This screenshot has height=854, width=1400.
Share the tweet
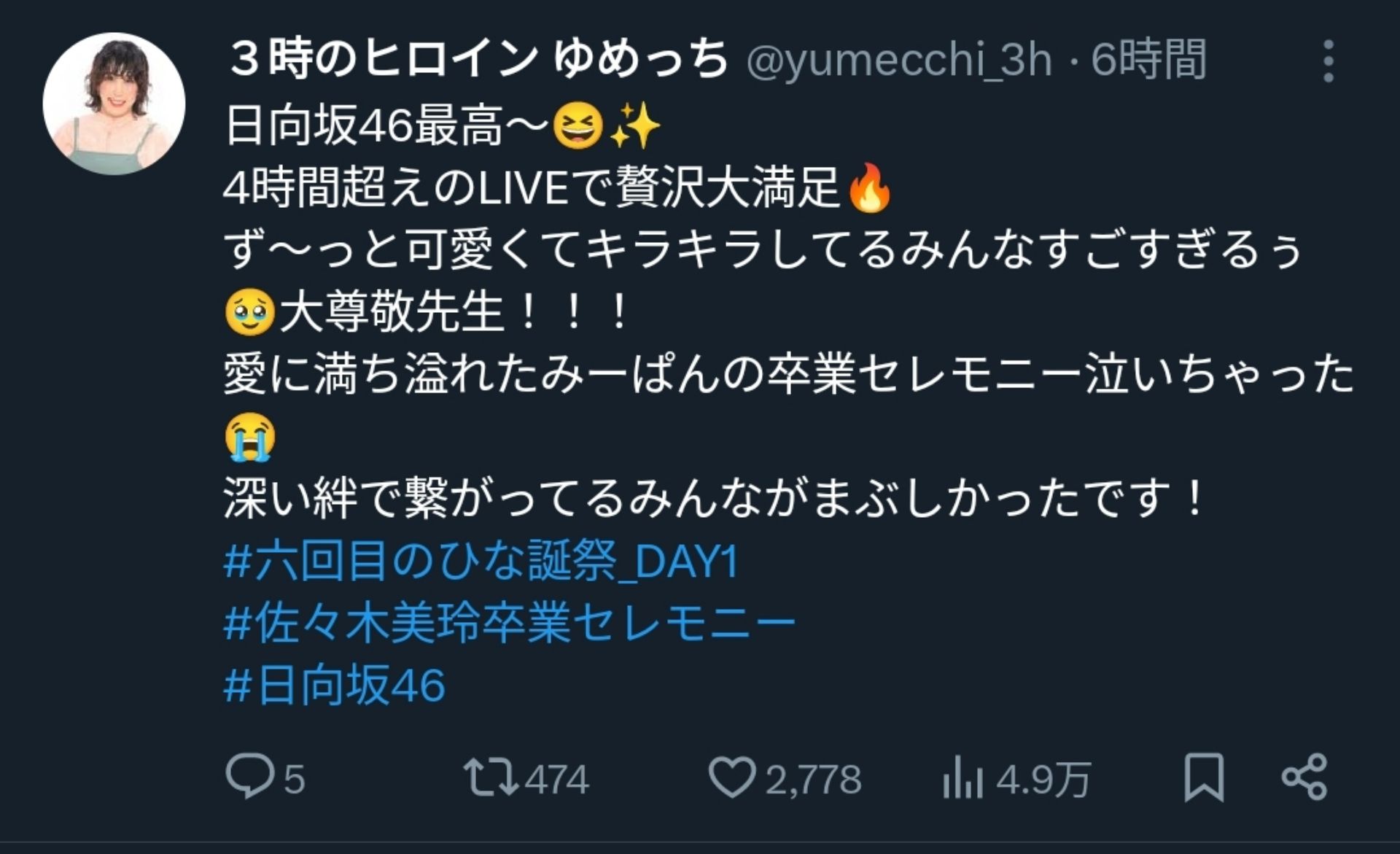click(1304, 777)
